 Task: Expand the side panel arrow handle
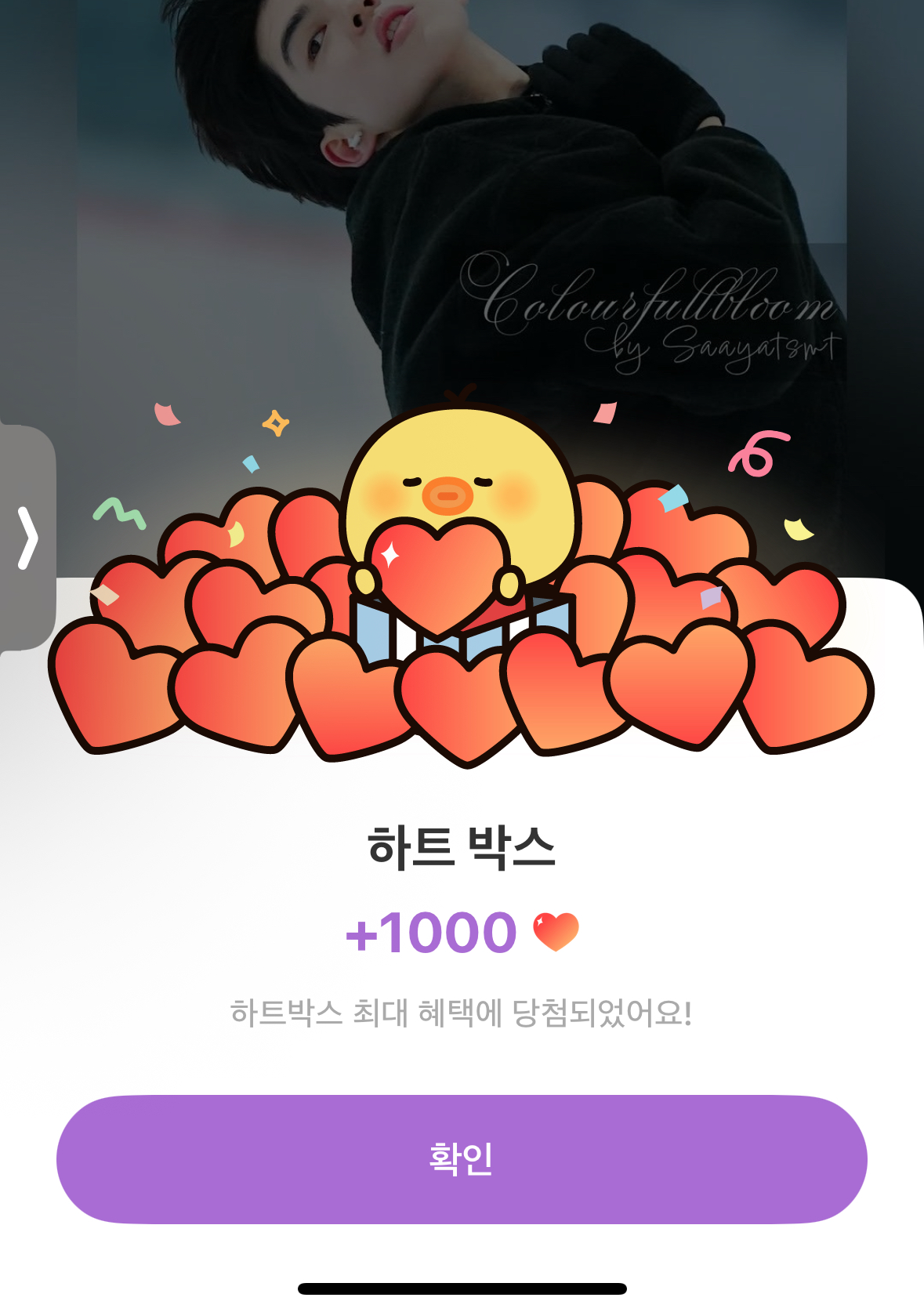(27, 538)
